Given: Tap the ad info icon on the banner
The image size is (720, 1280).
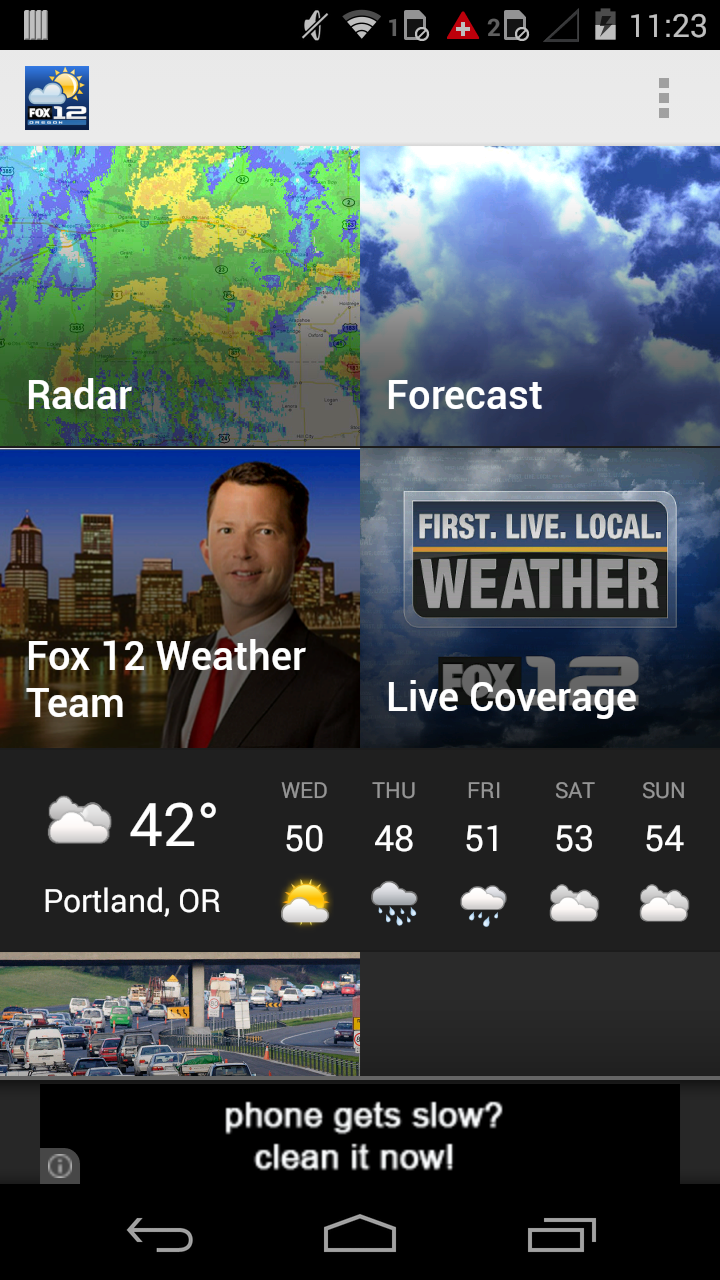Looking at the screenshot, I should coord(59,1165).
